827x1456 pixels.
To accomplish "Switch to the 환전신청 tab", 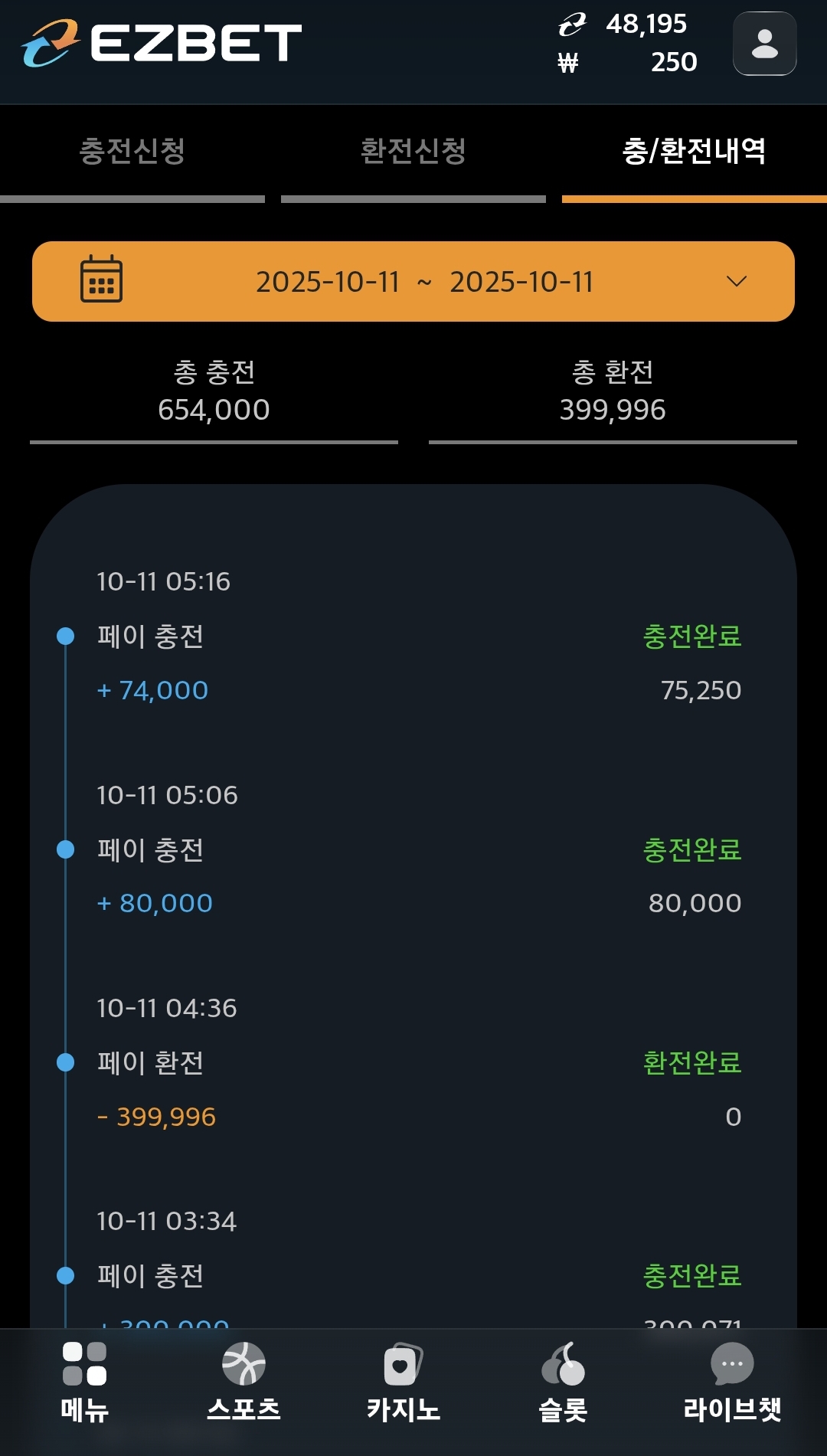I will click(x=413, y=151).
